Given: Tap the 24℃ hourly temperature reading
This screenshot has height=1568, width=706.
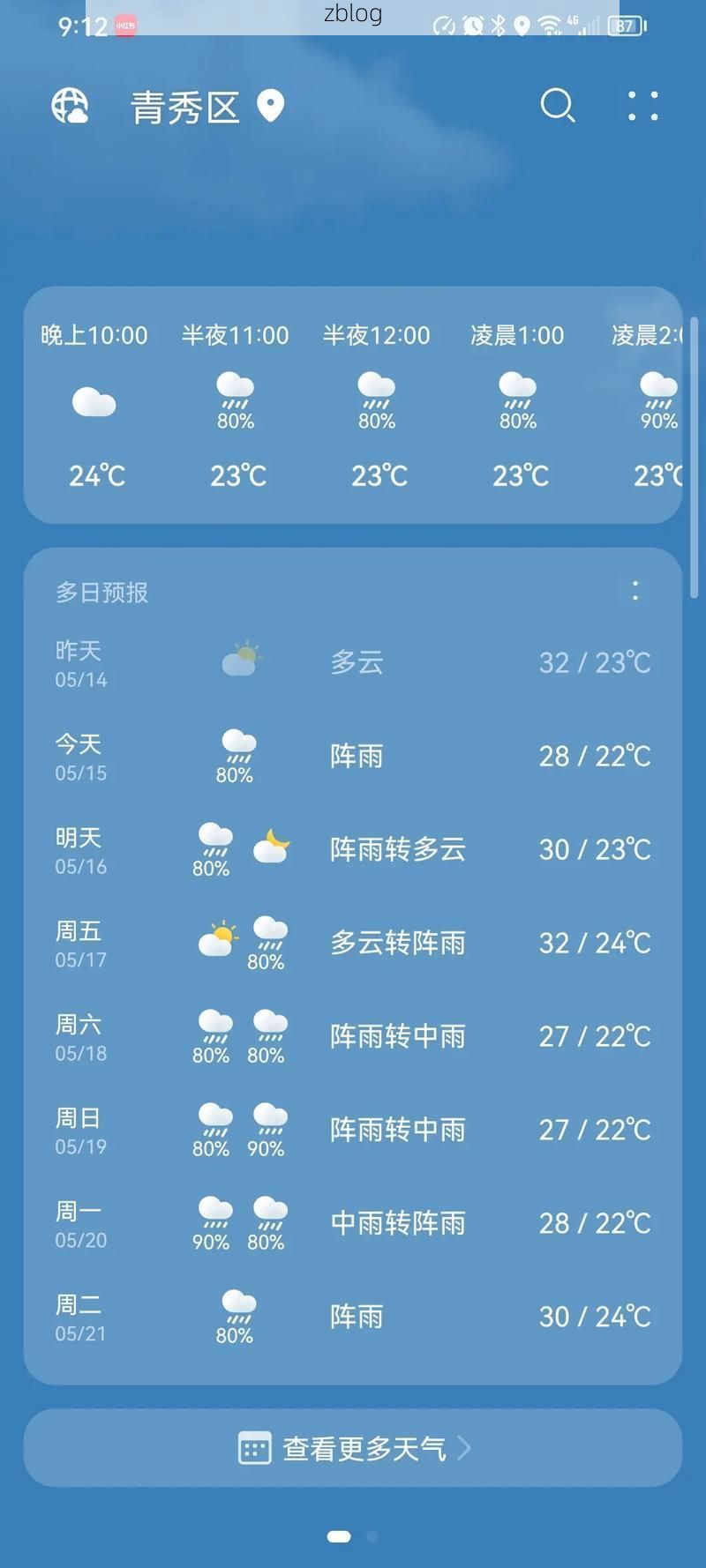Looking at the screenshot, I should click(95, 475).
